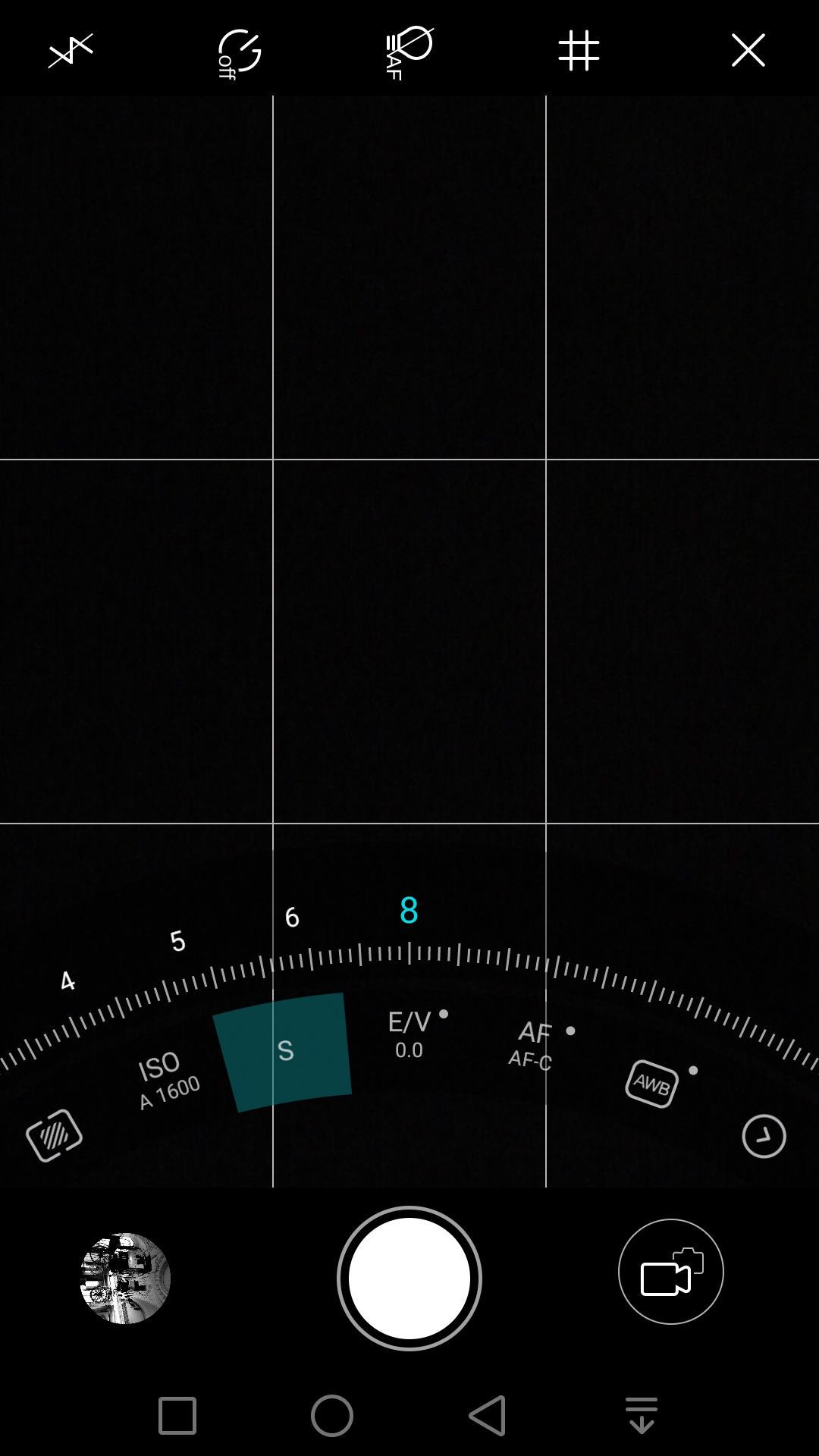The image size is (819, 1456).
Task: Toggle the AF assist light icon
Action: click(408, 52)
